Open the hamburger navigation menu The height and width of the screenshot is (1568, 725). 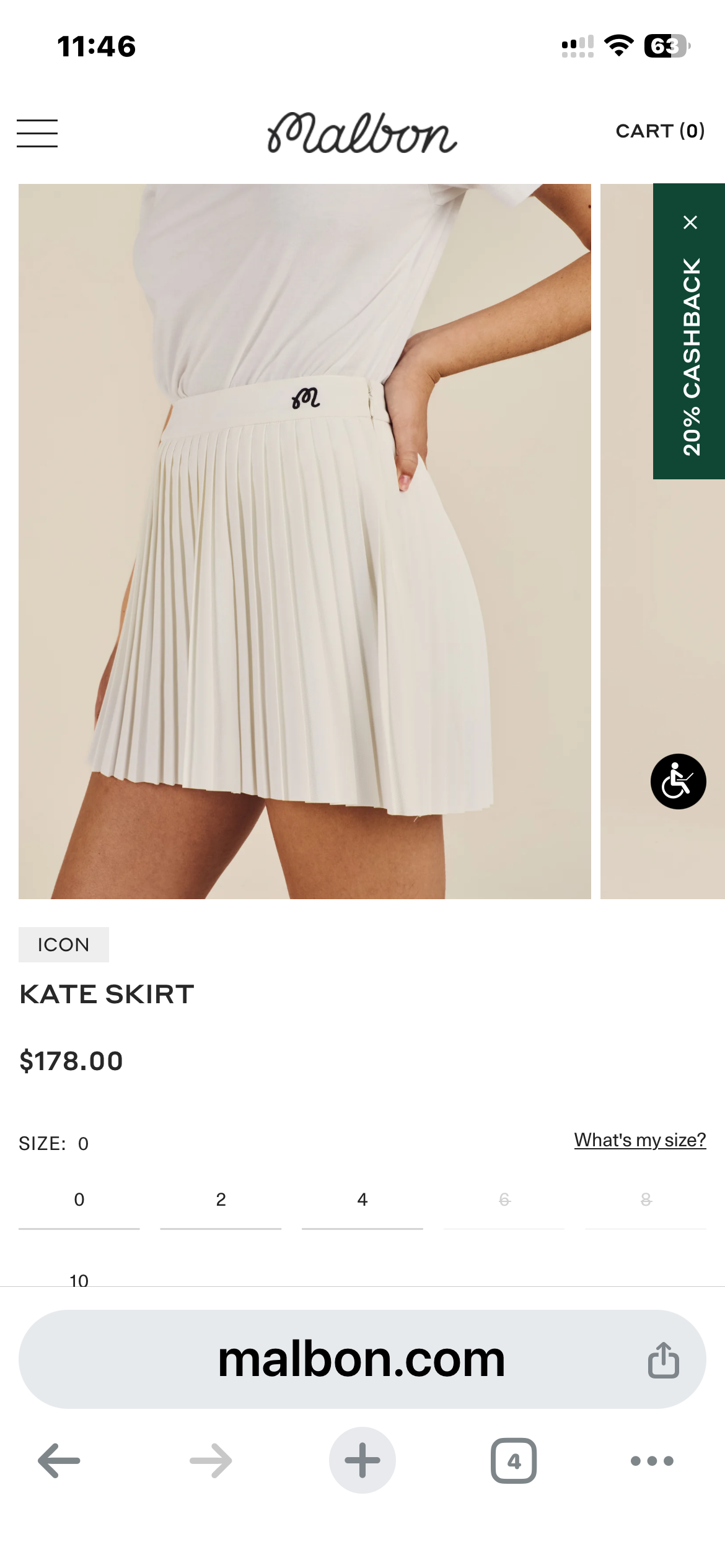coord(37,133)
